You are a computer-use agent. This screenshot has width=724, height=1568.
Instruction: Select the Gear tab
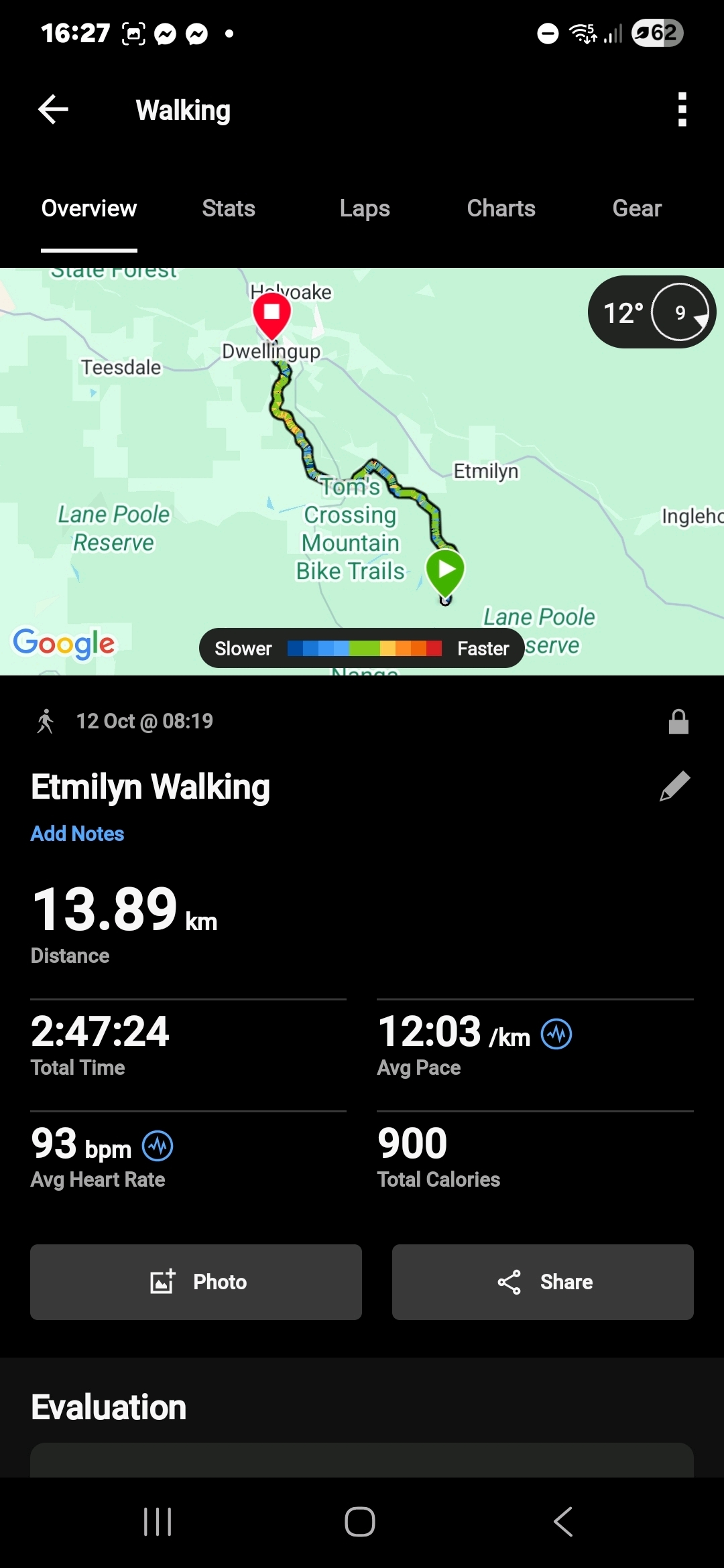click(x=637, y=208)
